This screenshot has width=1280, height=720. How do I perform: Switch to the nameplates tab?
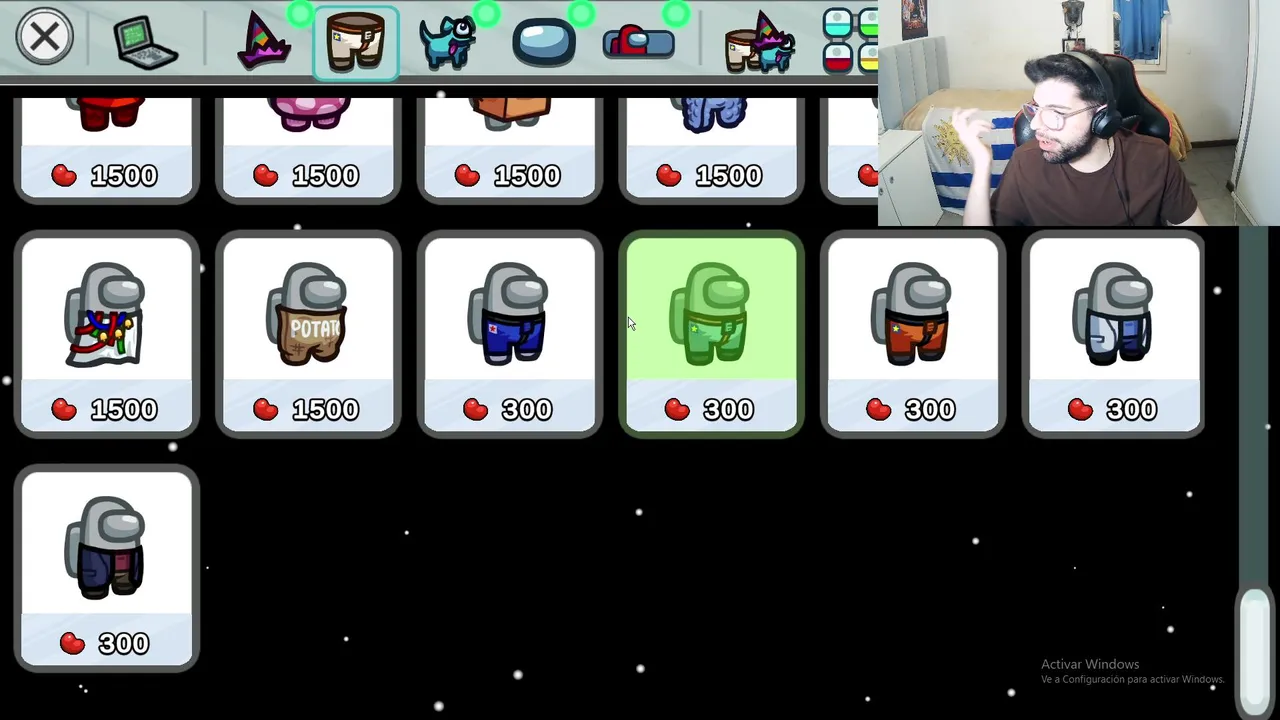tap(638, 44)
